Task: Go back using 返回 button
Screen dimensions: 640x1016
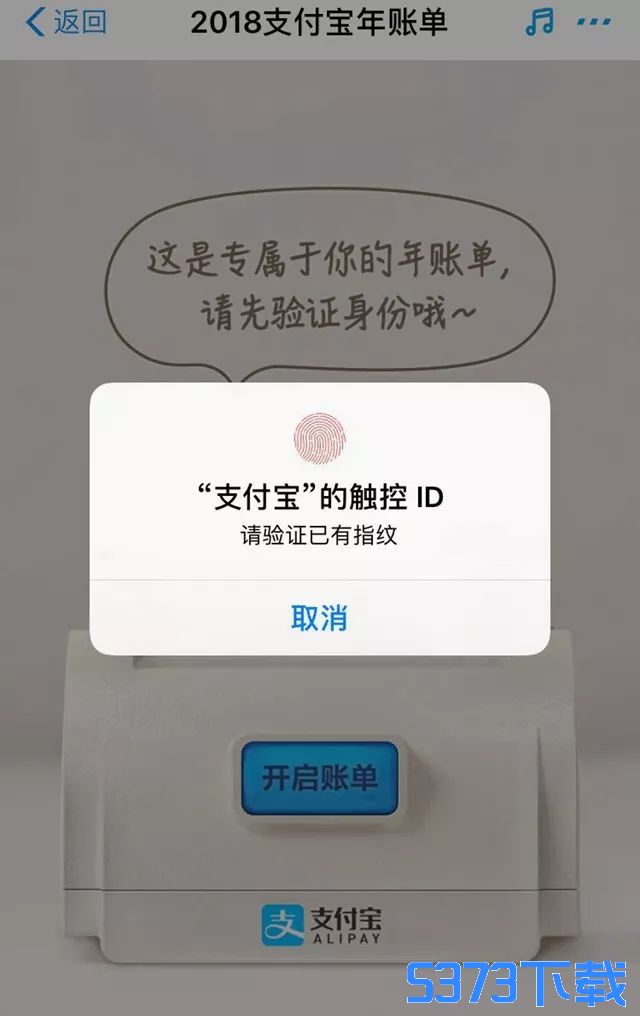Action: coord(66,22)
